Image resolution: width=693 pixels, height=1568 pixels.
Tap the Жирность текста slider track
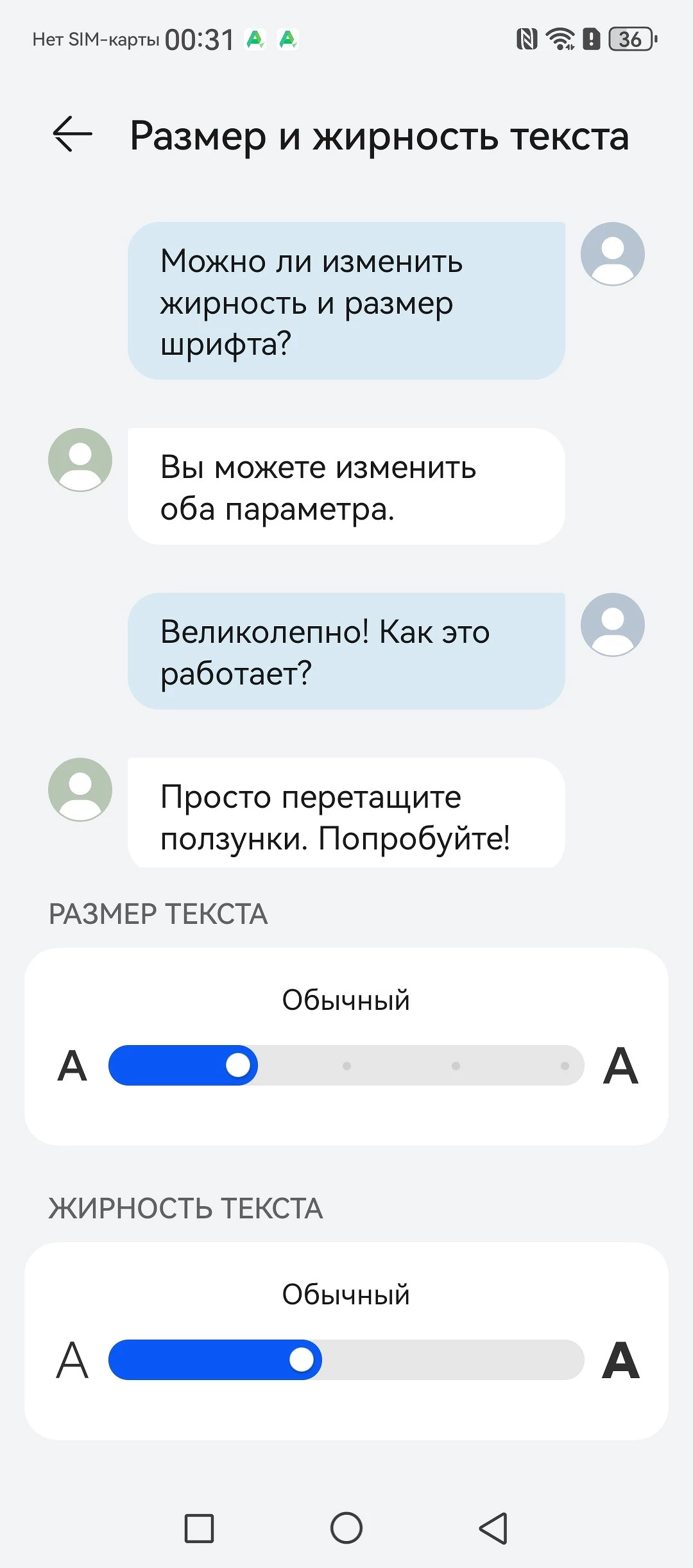pyautogui.click(x=449, y=1359)
